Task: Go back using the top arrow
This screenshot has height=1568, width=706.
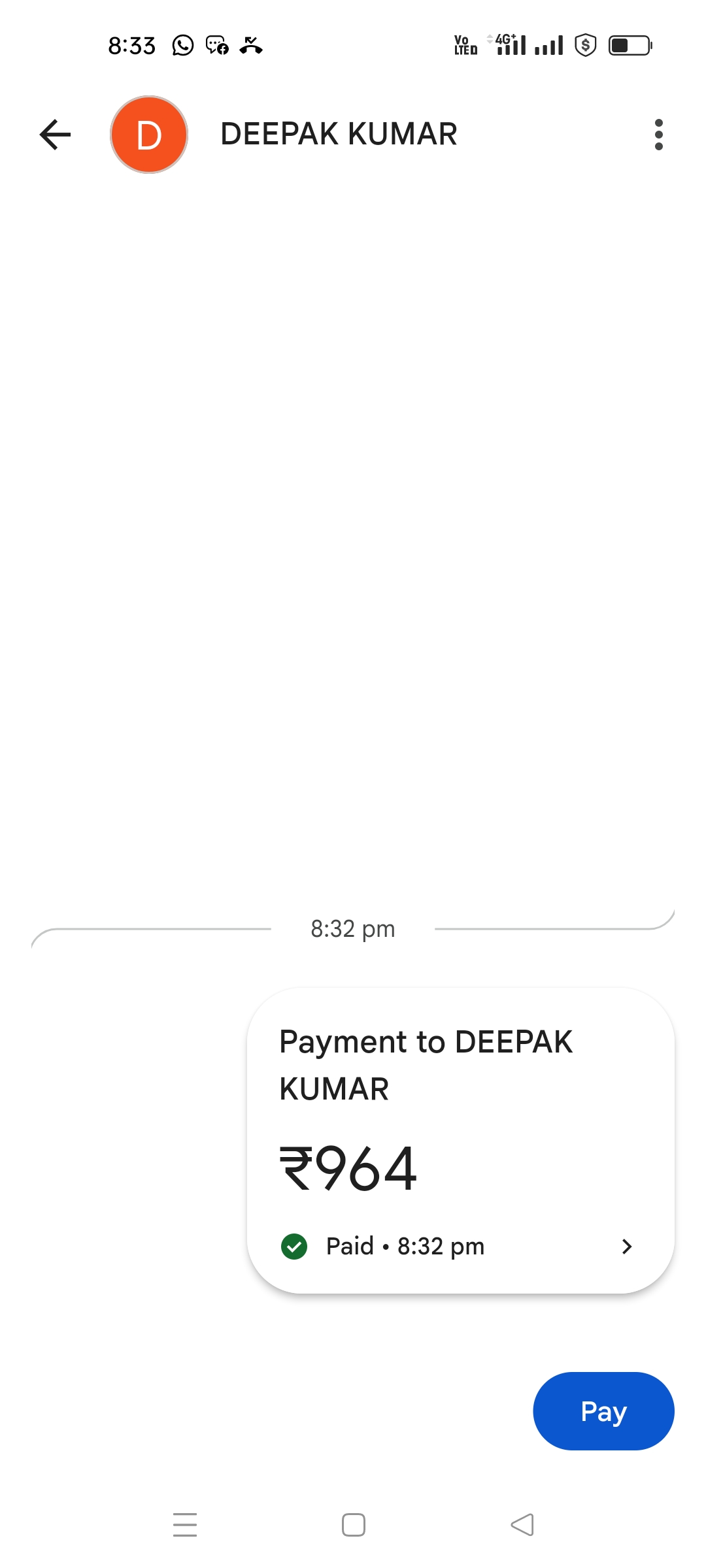Action: click(x=56, y=135)
